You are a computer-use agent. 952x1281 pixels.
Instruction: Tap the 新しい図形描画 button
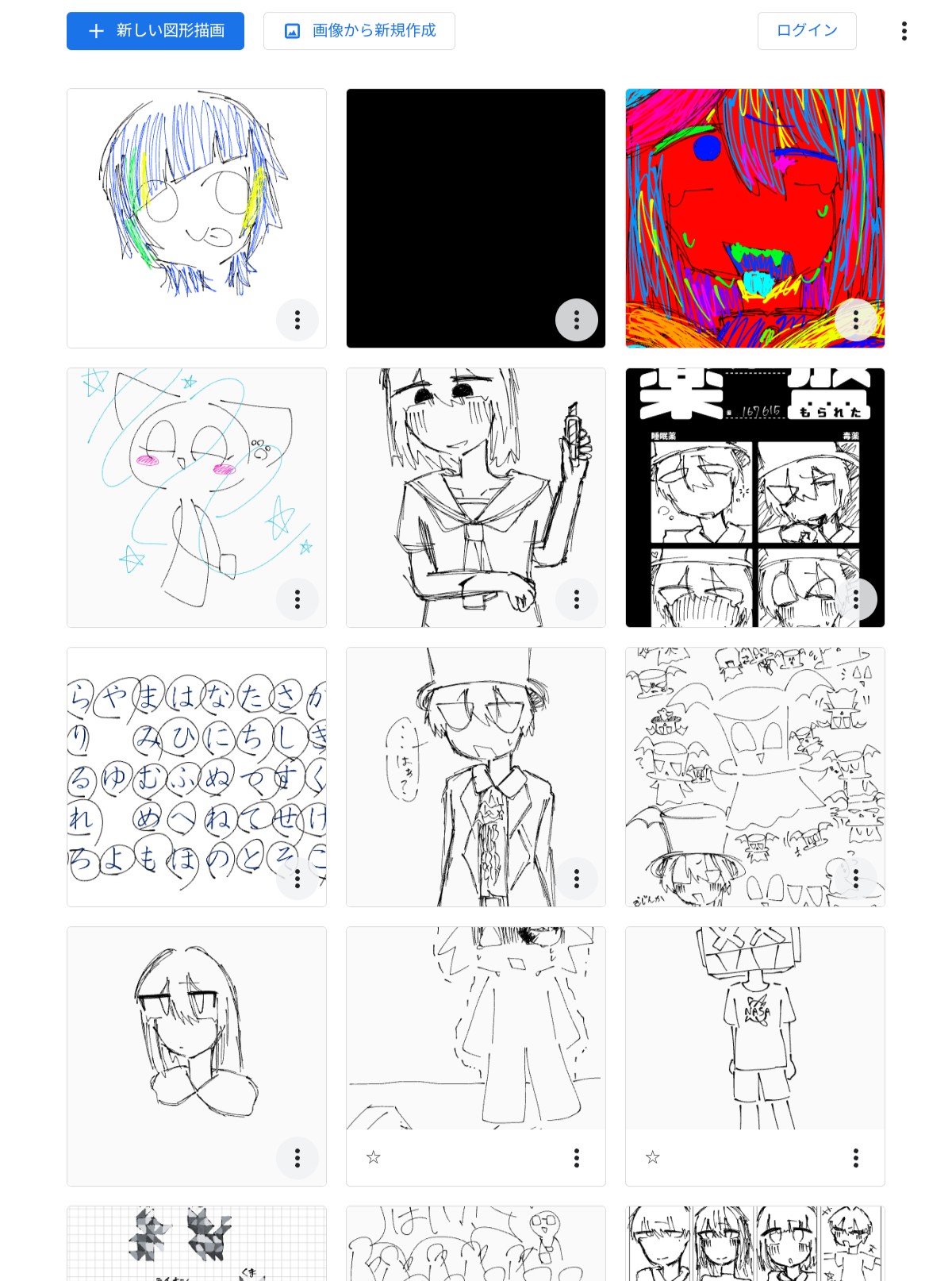pos(155,31)
